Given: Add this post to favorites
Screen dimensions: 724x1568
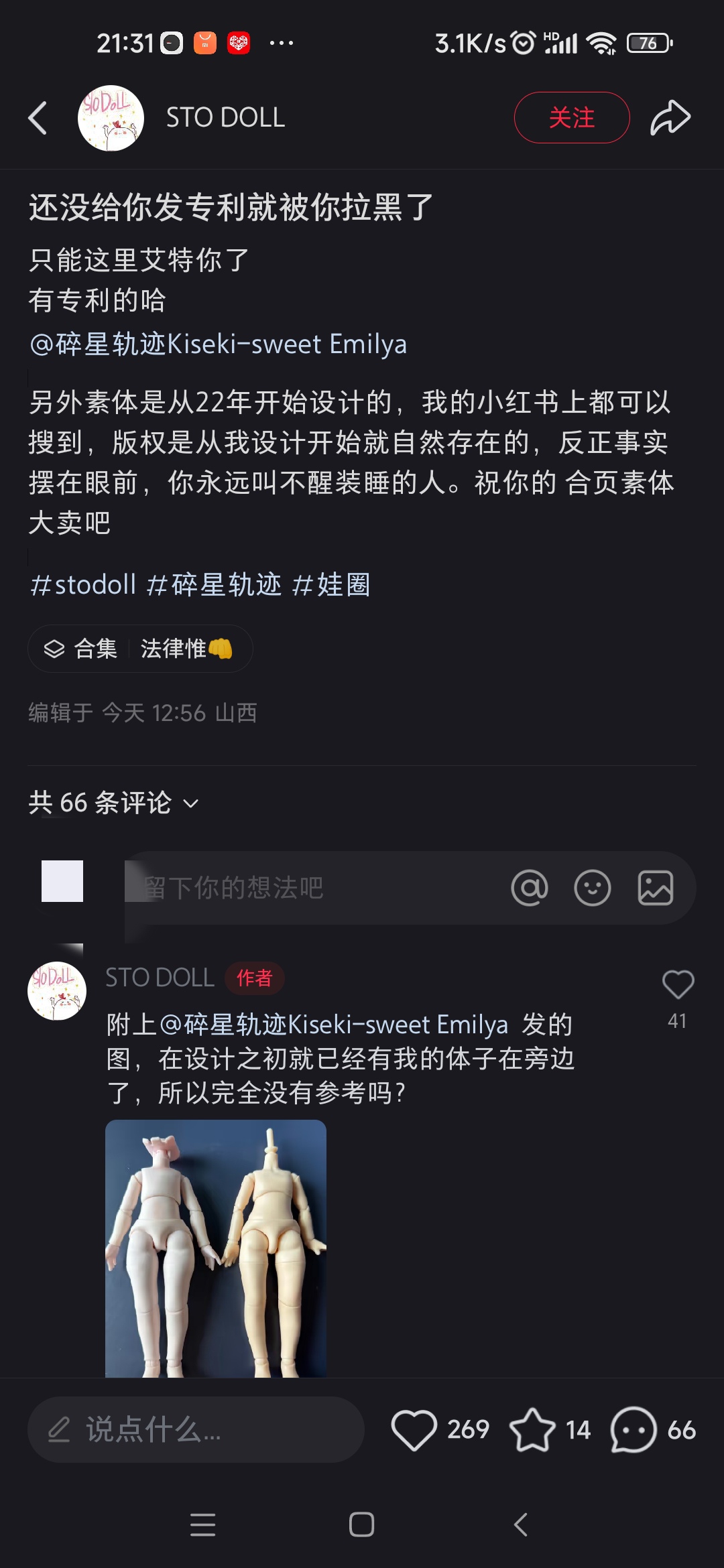Looking at the screenshot, I should tap(532, 1429).
